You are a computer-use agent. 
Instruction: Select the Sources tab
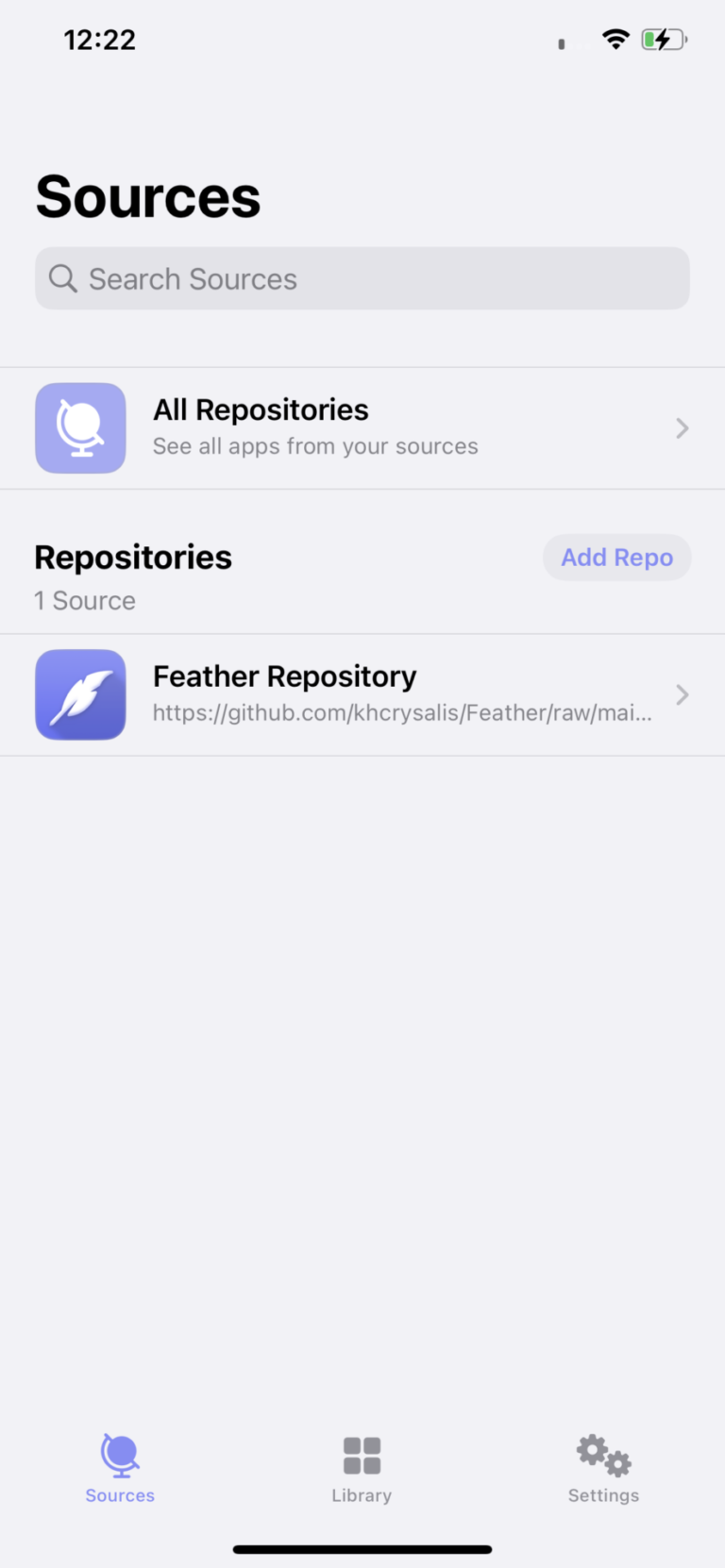[120, 1468]
